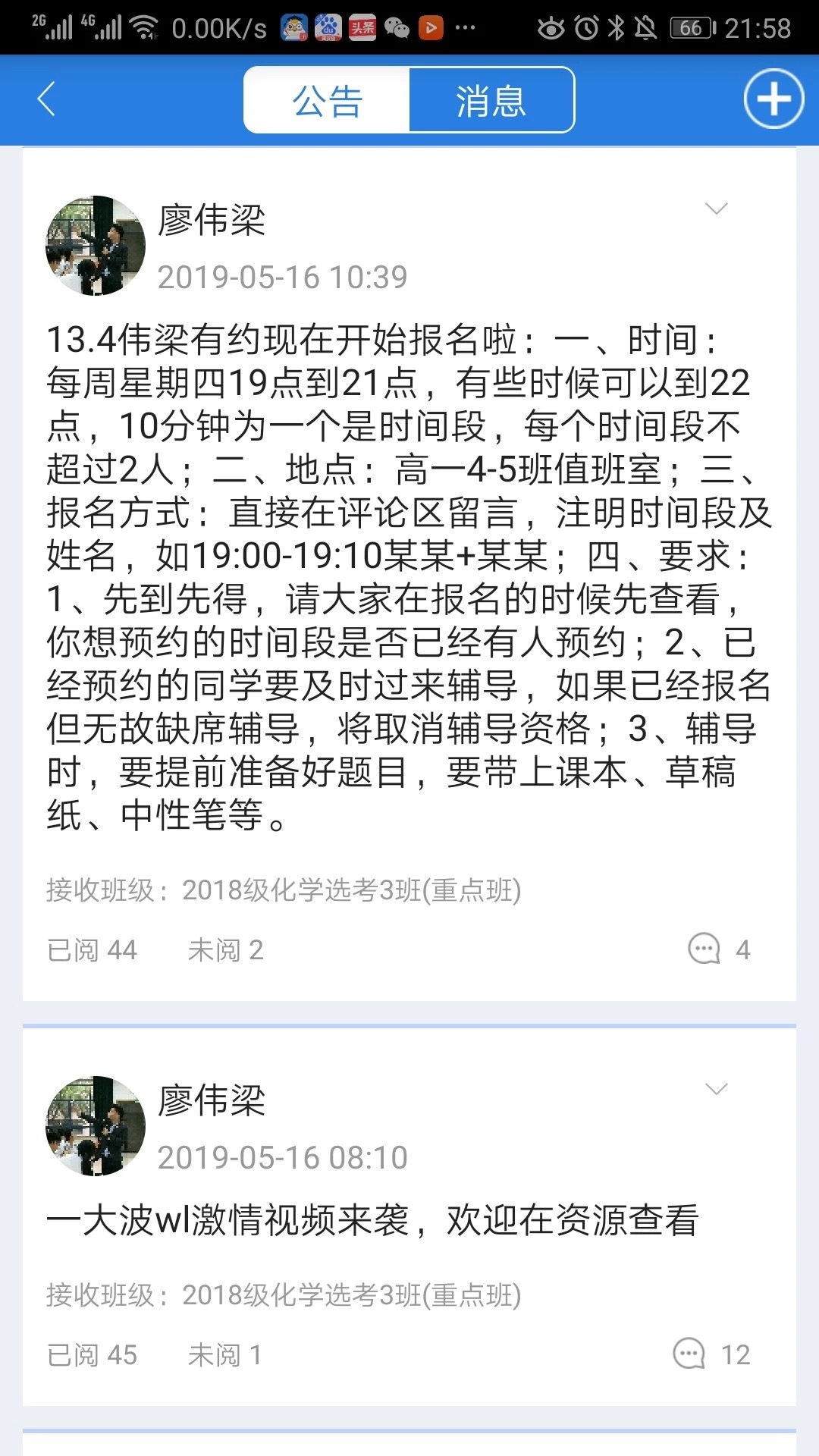View 未阅 1 unread list
This screenshot has width=819, height=1456.
[x=224, y=1354]
